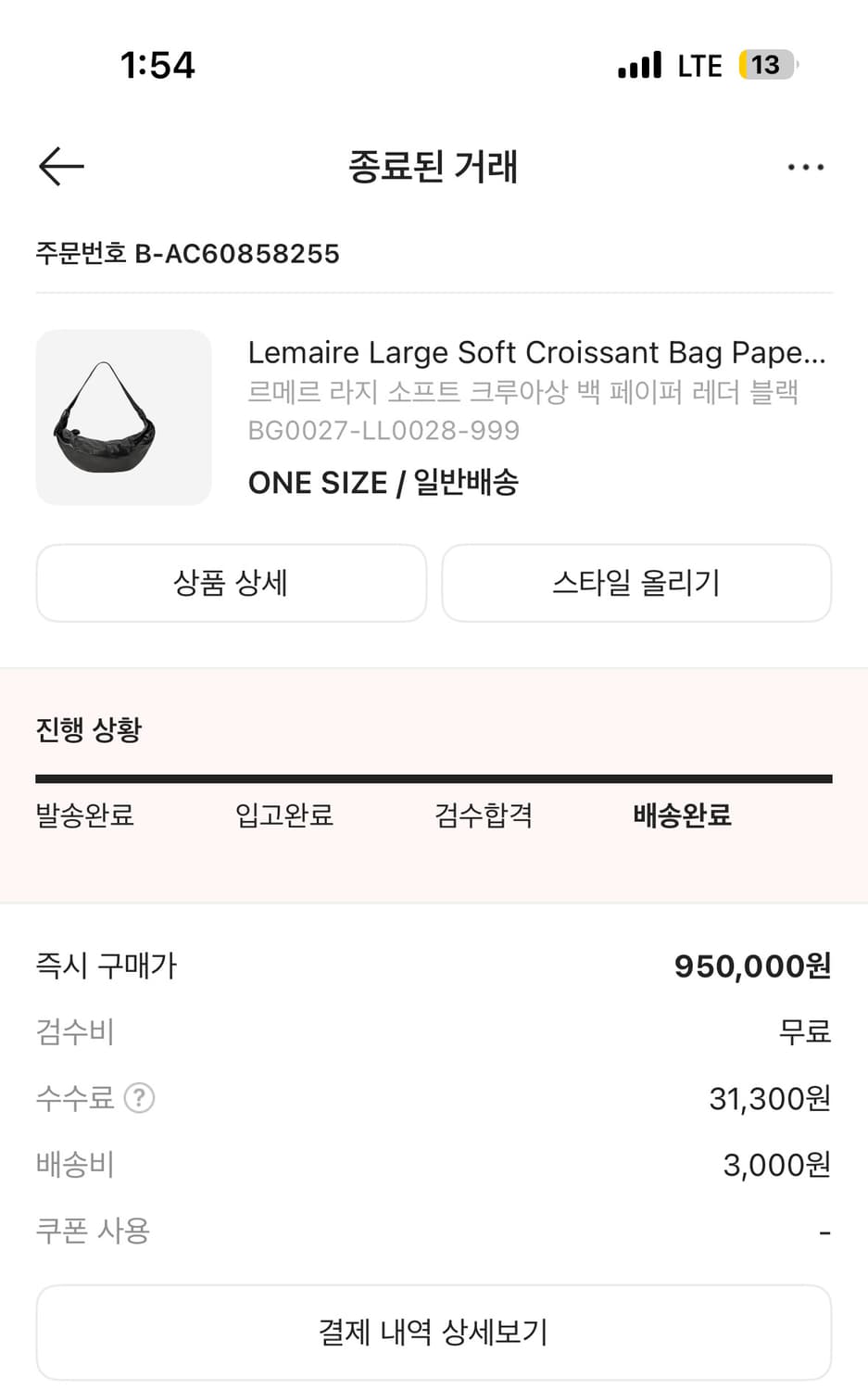The height and width of the screenshot is (1390, 868).
Task: Tap the back arrow to return
Action: pyautogui.click(x=60, y=167)
